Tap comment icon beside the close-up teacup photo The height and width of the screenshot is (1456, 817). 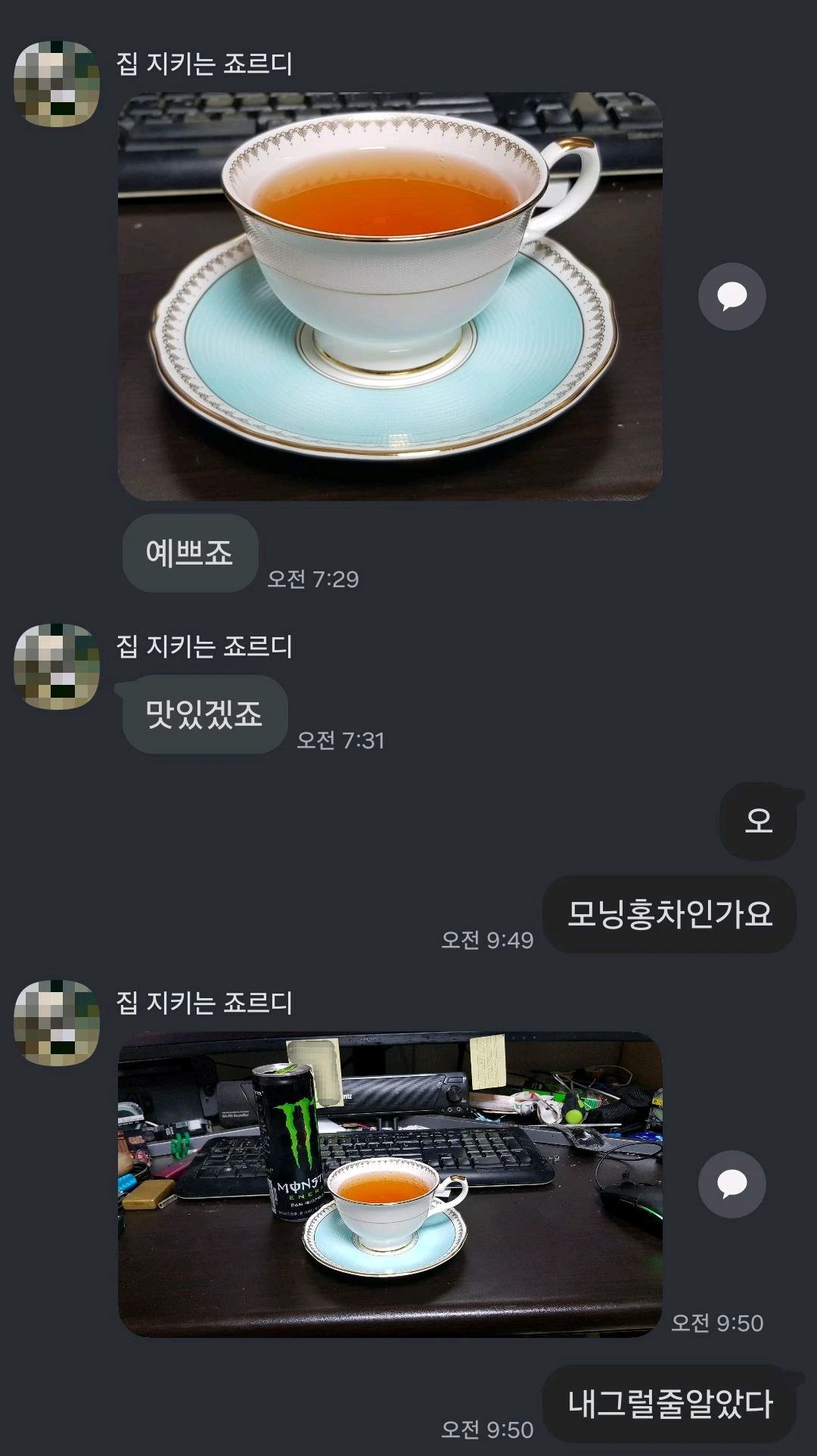(x=732, y=297)
